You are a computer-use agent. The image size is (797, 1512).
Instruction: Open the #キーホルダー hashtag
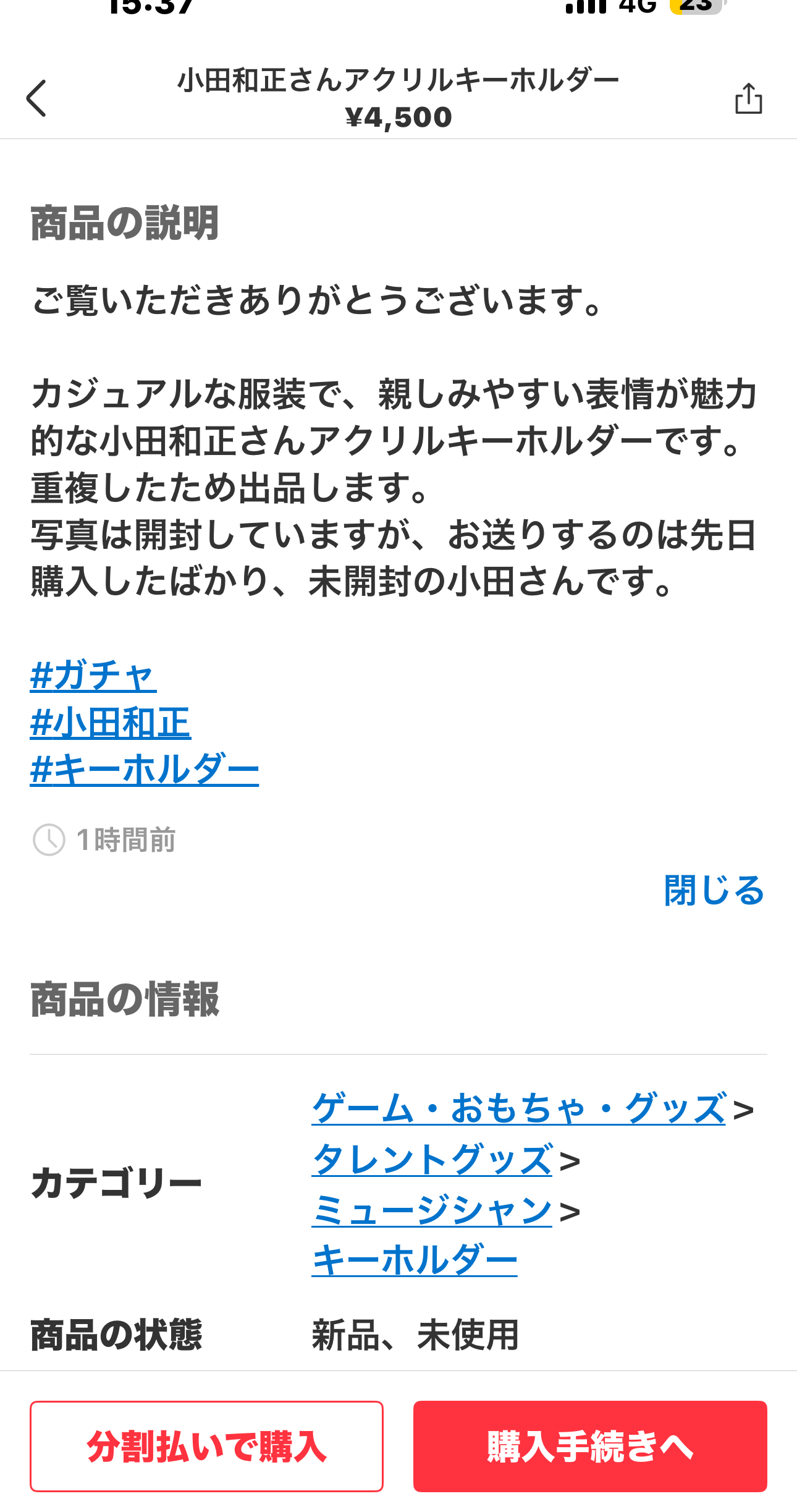(145, 770)
